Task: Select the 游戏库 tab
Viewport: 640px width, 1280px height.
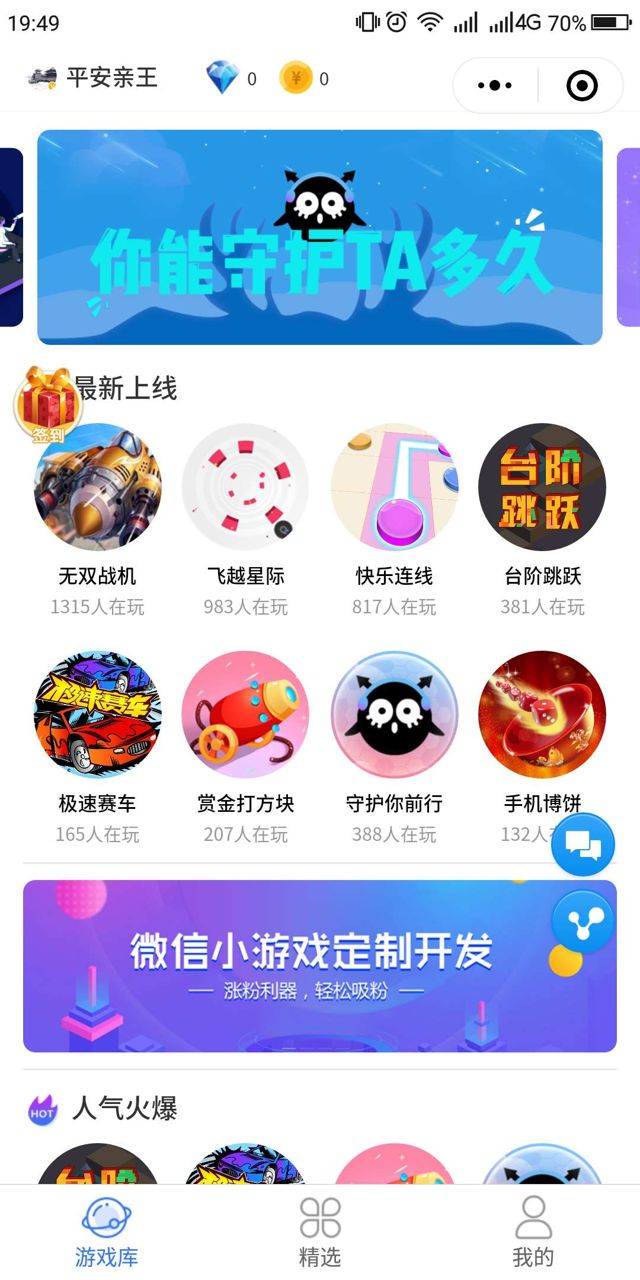Action: pos(107,1231)
